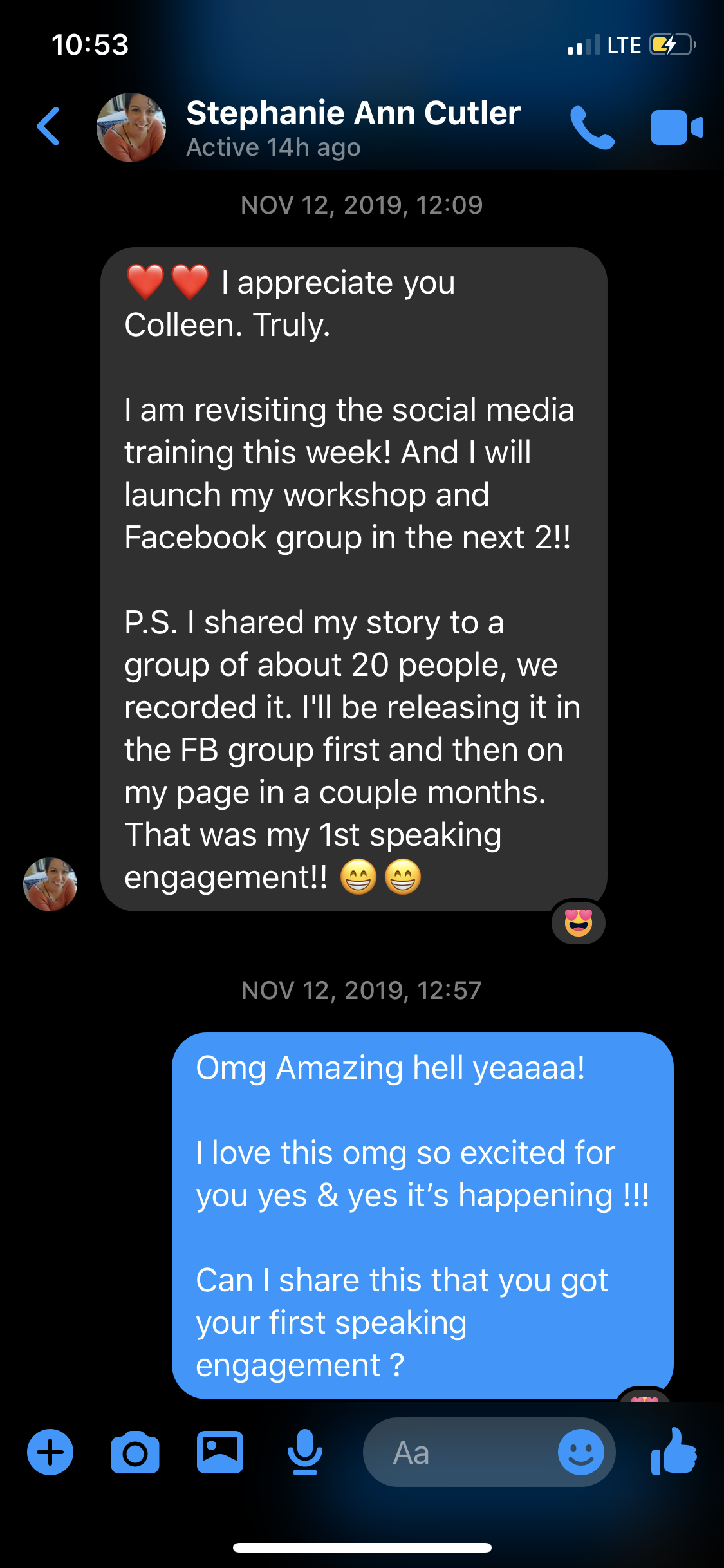Go back to the chat list
This screenshot has height=1568, width=724.
tap(48, 126)
